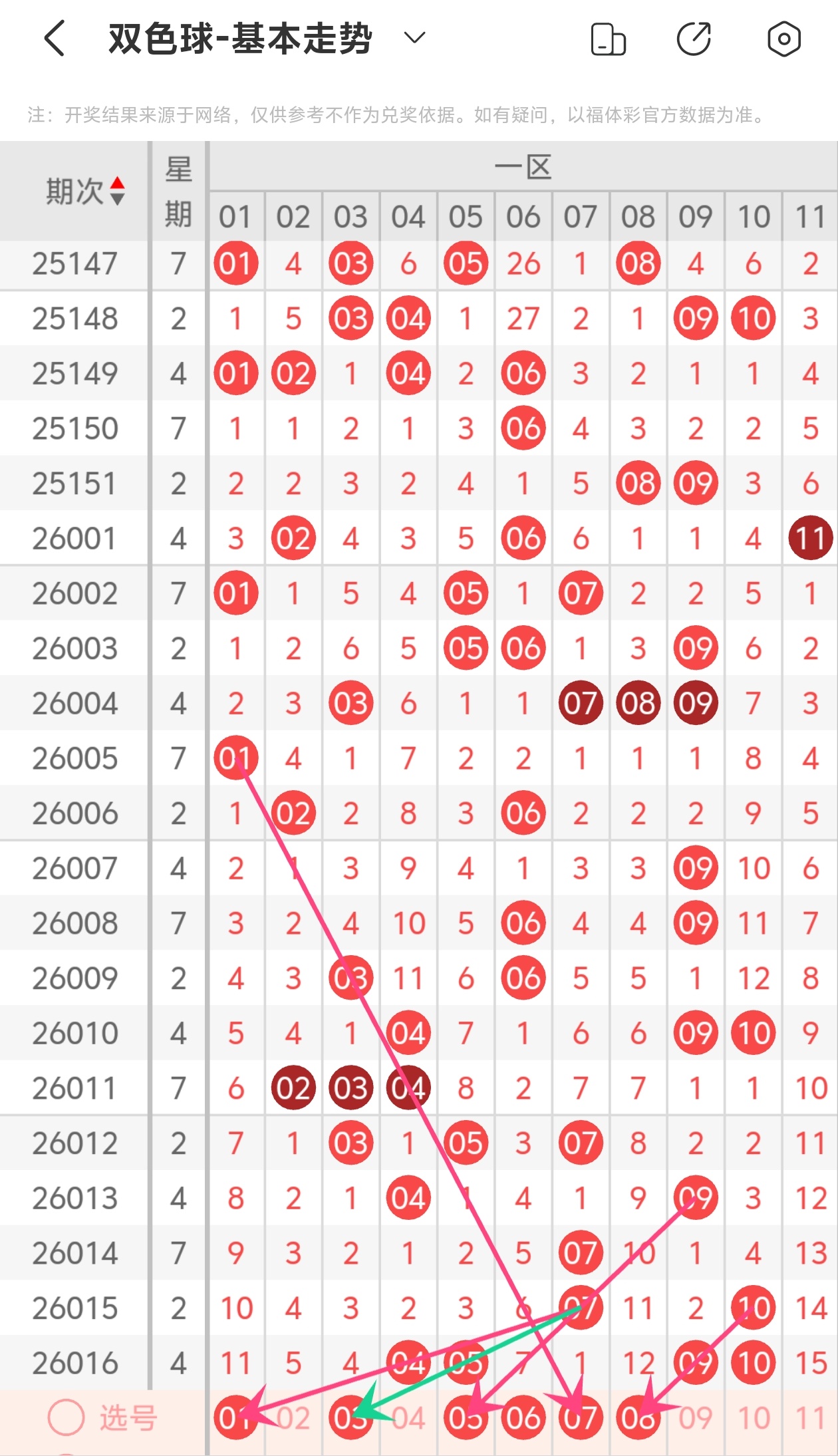Toggle sort order on the 期次 column

tap(117, 191)
